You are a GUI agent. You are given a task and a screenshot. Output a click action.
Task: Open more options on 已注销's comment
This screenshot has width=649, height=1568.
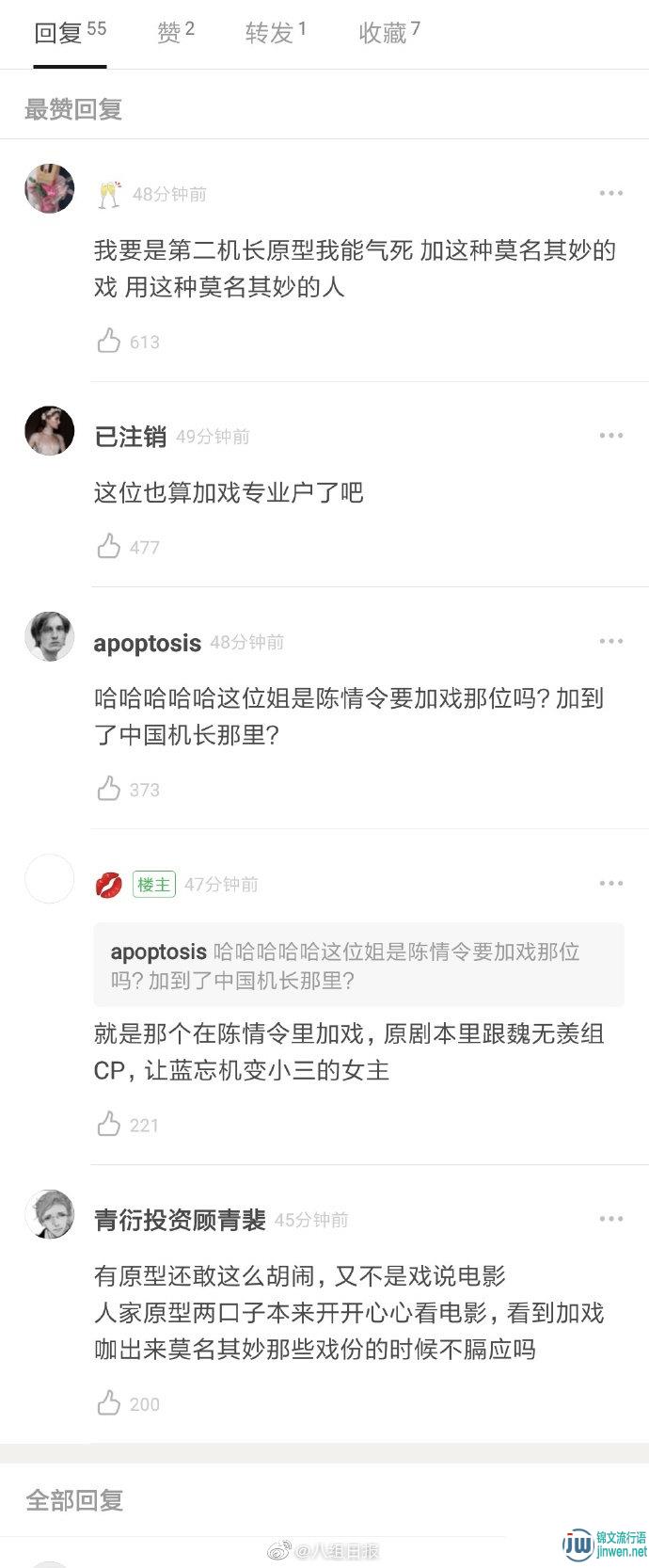pyautogui.click(x=610, y=436)
